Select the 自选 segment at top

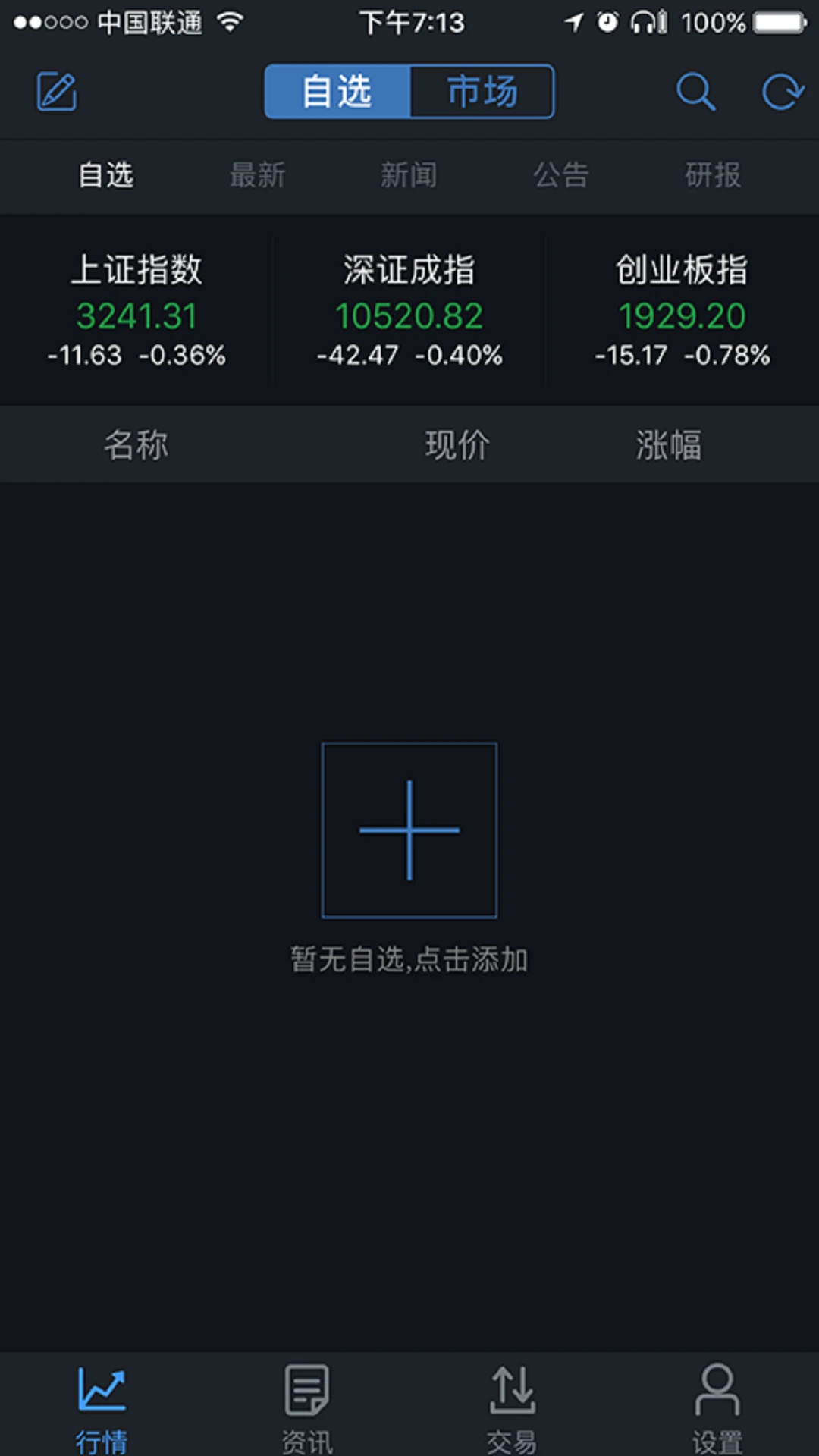pos(337,92)
